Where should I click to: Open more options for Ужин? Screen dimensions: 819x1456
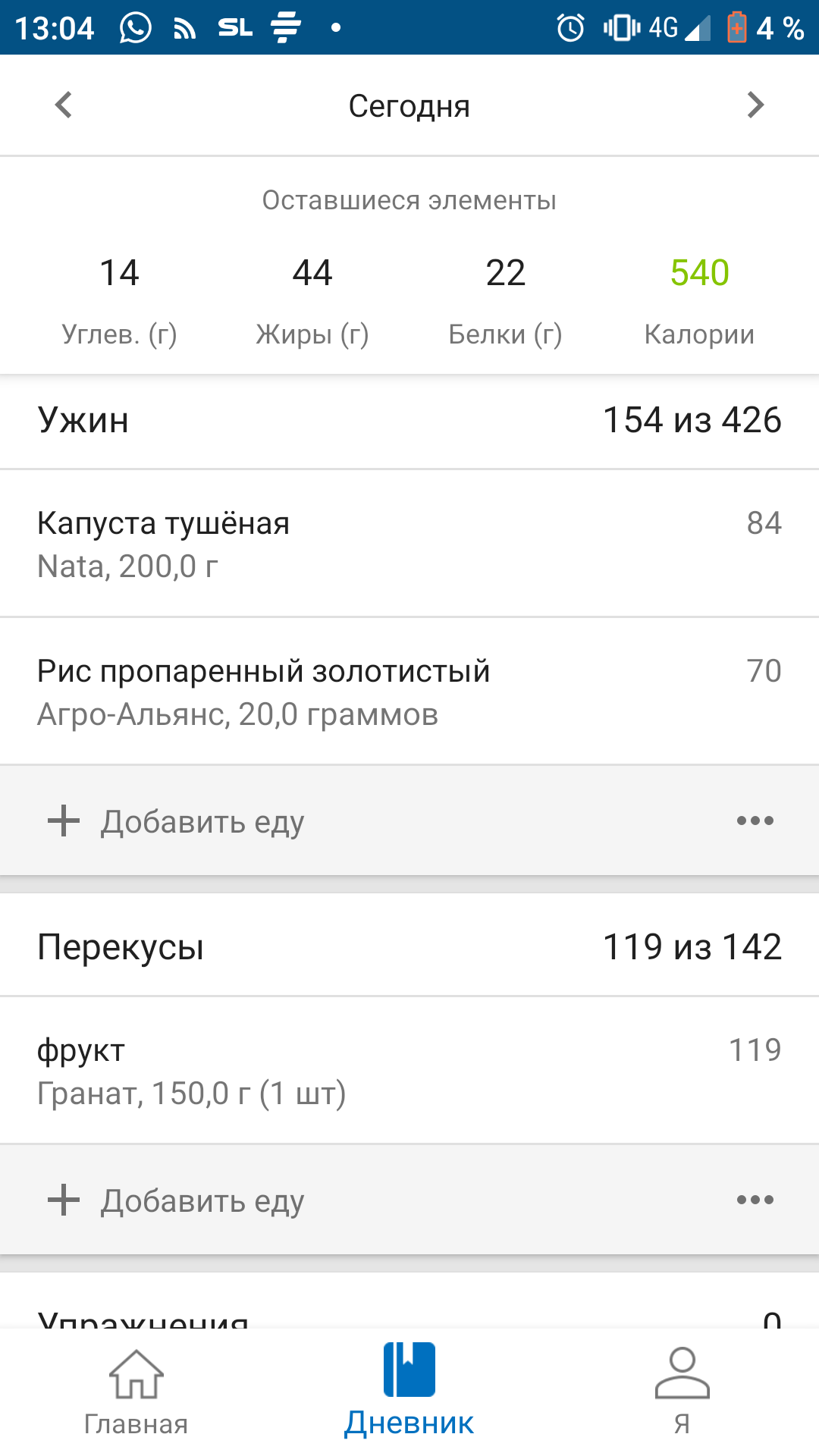pos(755,821)
